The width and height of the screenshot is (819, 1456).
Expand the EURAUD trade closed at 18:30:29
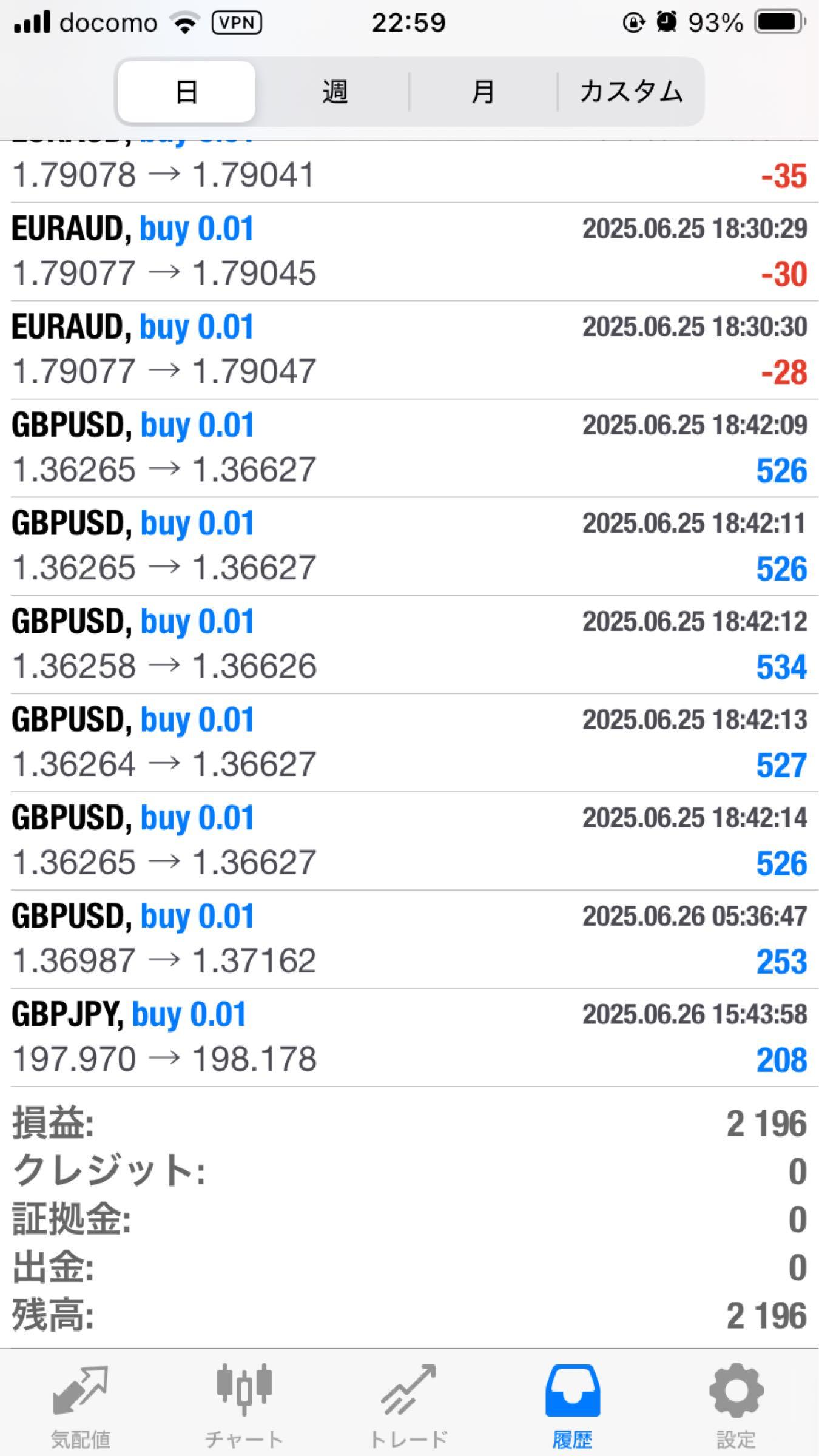point(409,252)
